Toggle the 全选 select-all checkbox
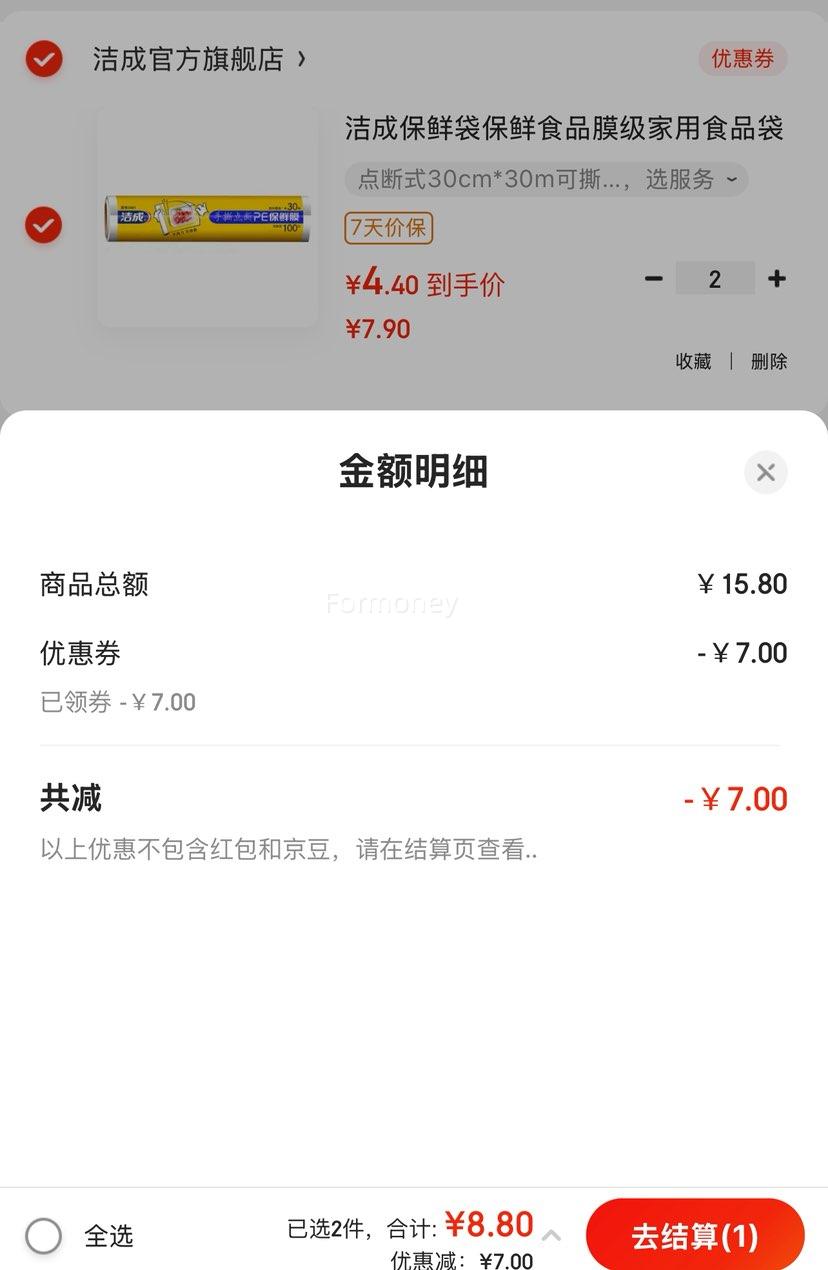Image resolution: width=828 pixels, height=1270 pixels. [x=44, y=1236]
